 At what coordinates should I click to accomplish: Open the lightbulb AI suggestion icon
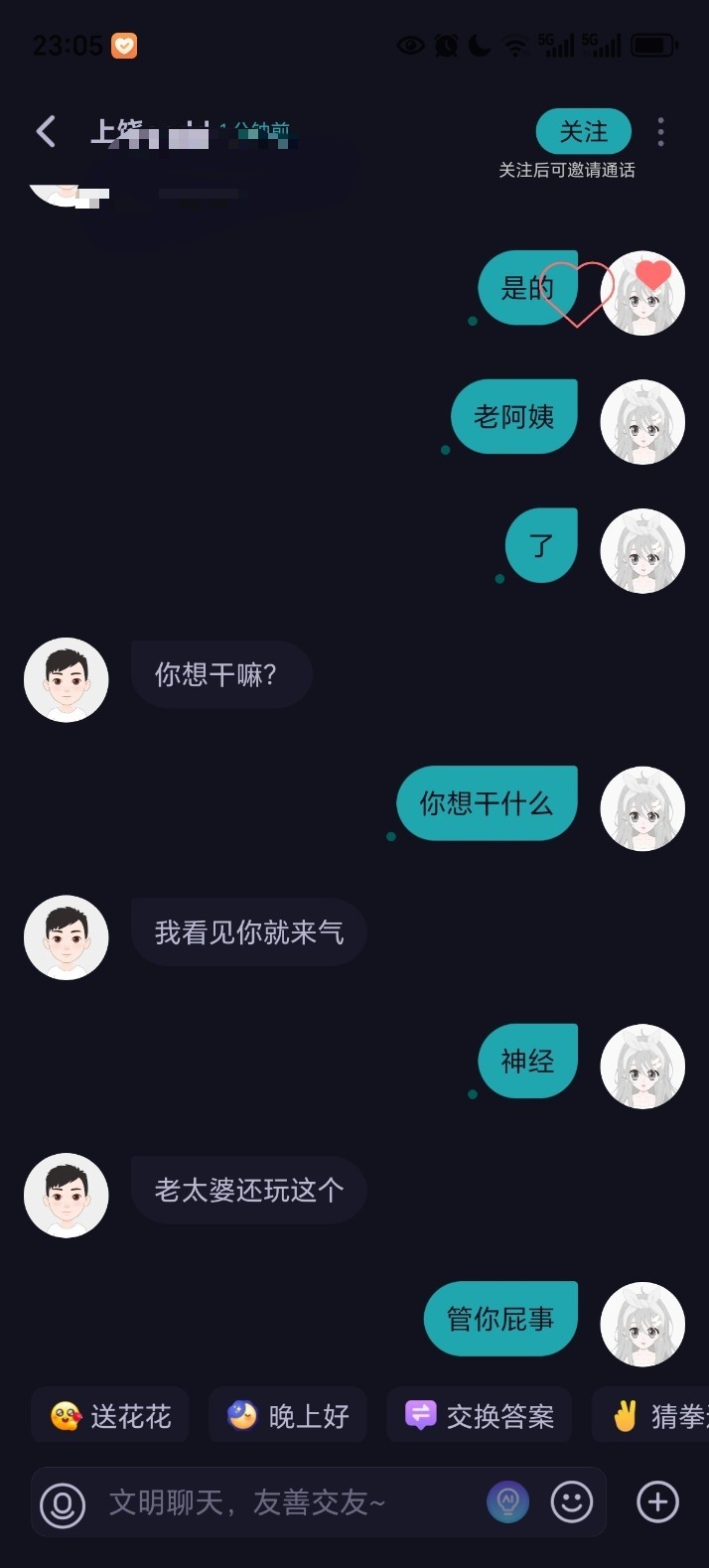pos(507,1502)
